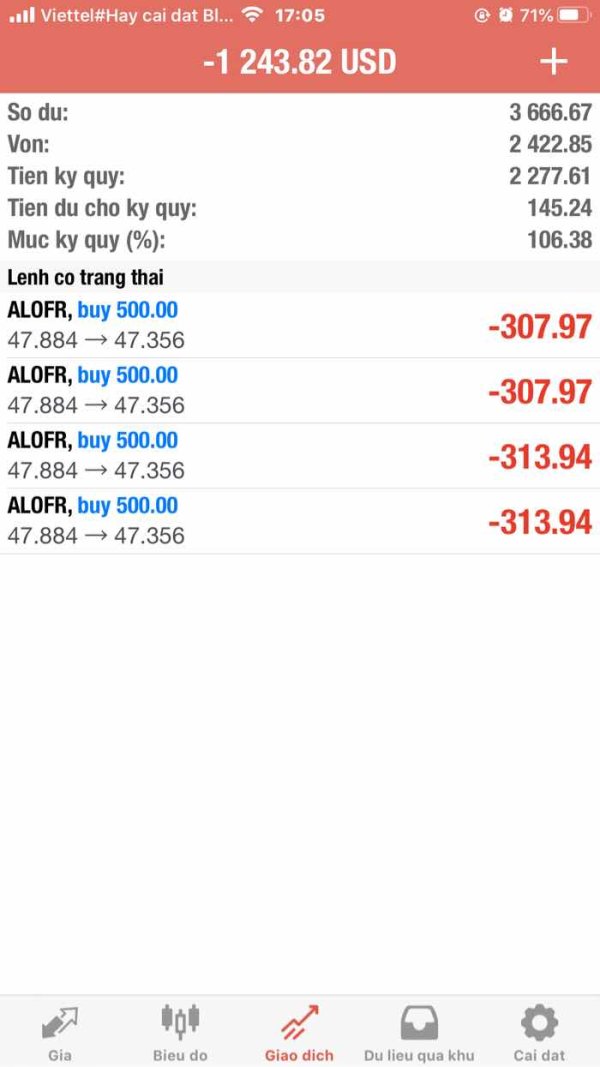
Task: Go to the Du lieu qua khu tab
Action: [419, 1032]
